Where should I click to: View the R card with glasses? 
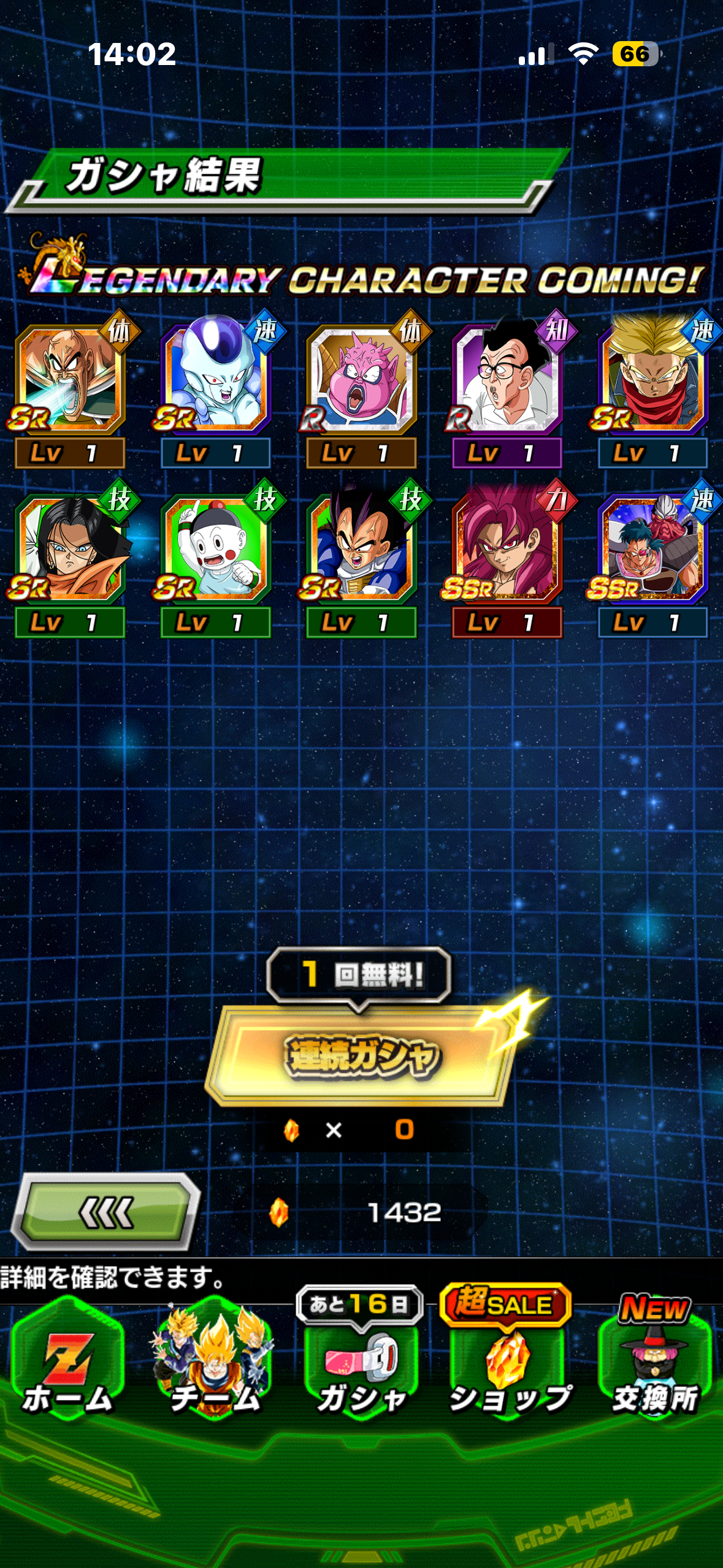coord(507,380)
